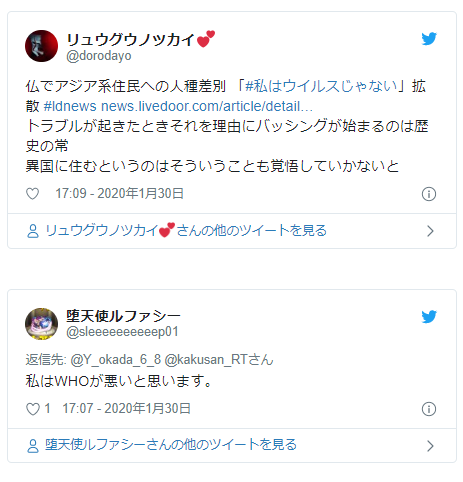Open リュウグウノツカイ's profile avatar
The image size is (463, 482).
(x=41, y=46)
